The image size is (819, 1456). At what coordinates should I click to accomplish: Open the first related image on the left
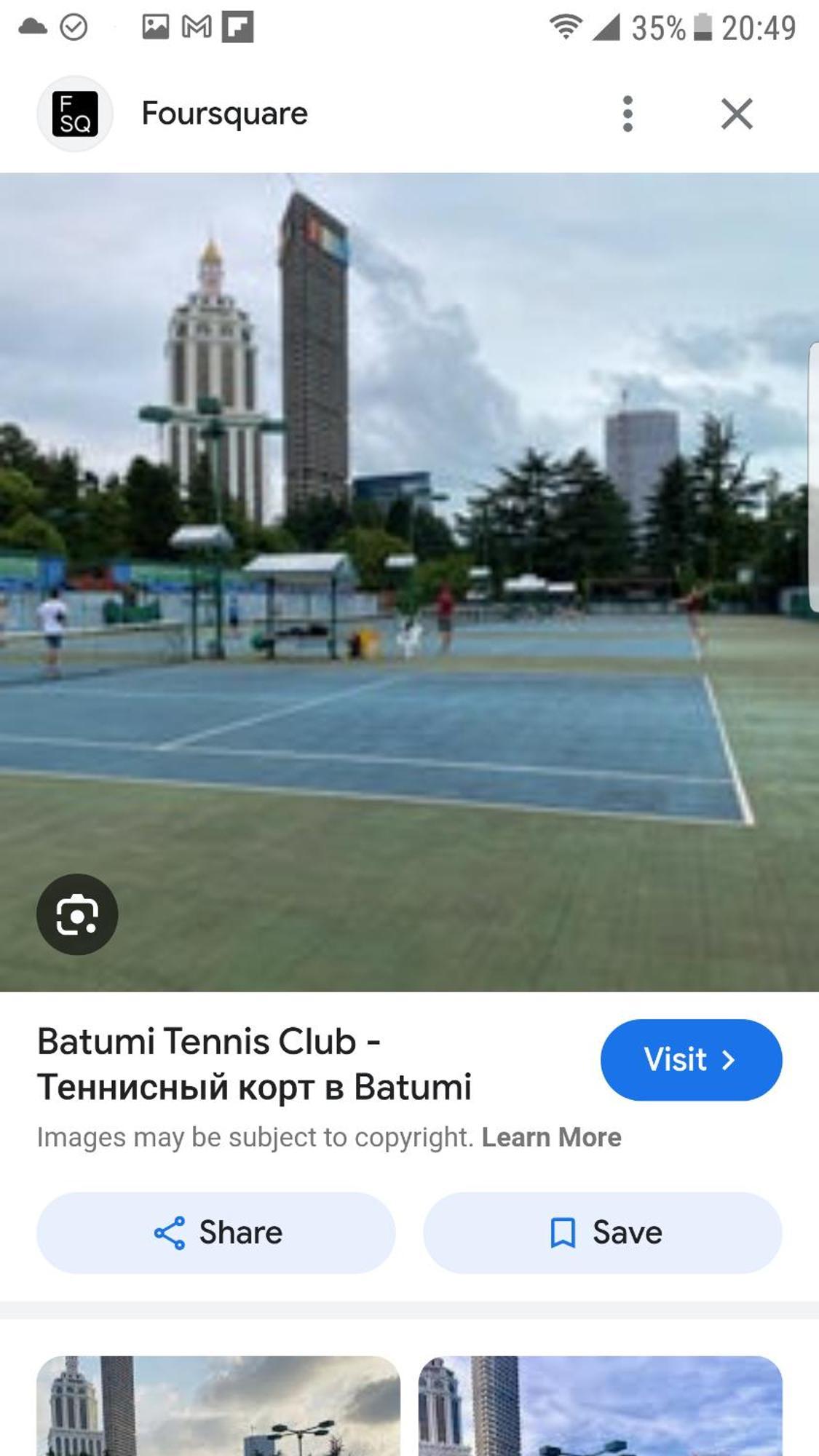pos(218,1406)
